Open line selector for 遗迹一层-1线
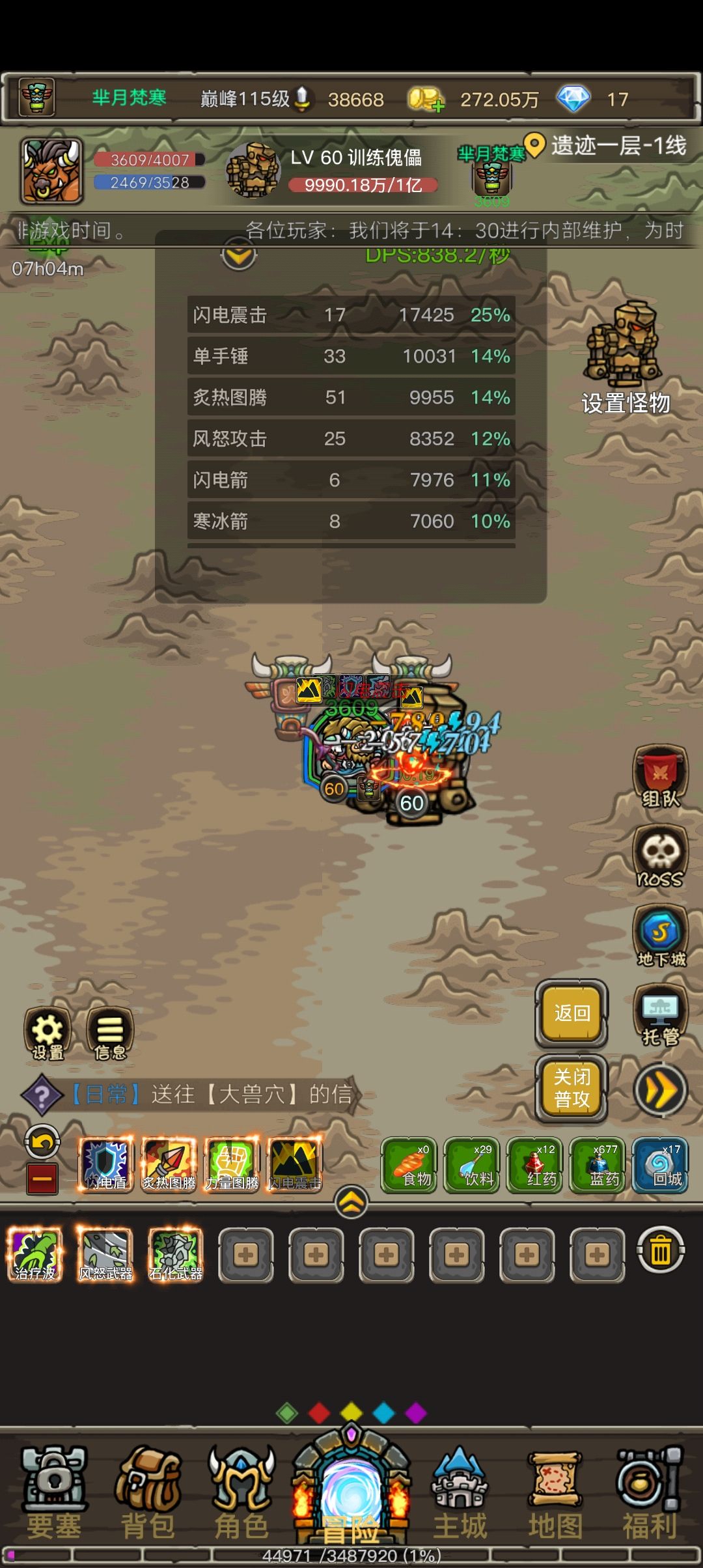This screenshot has height=1568, width=703. click(612, 148)
